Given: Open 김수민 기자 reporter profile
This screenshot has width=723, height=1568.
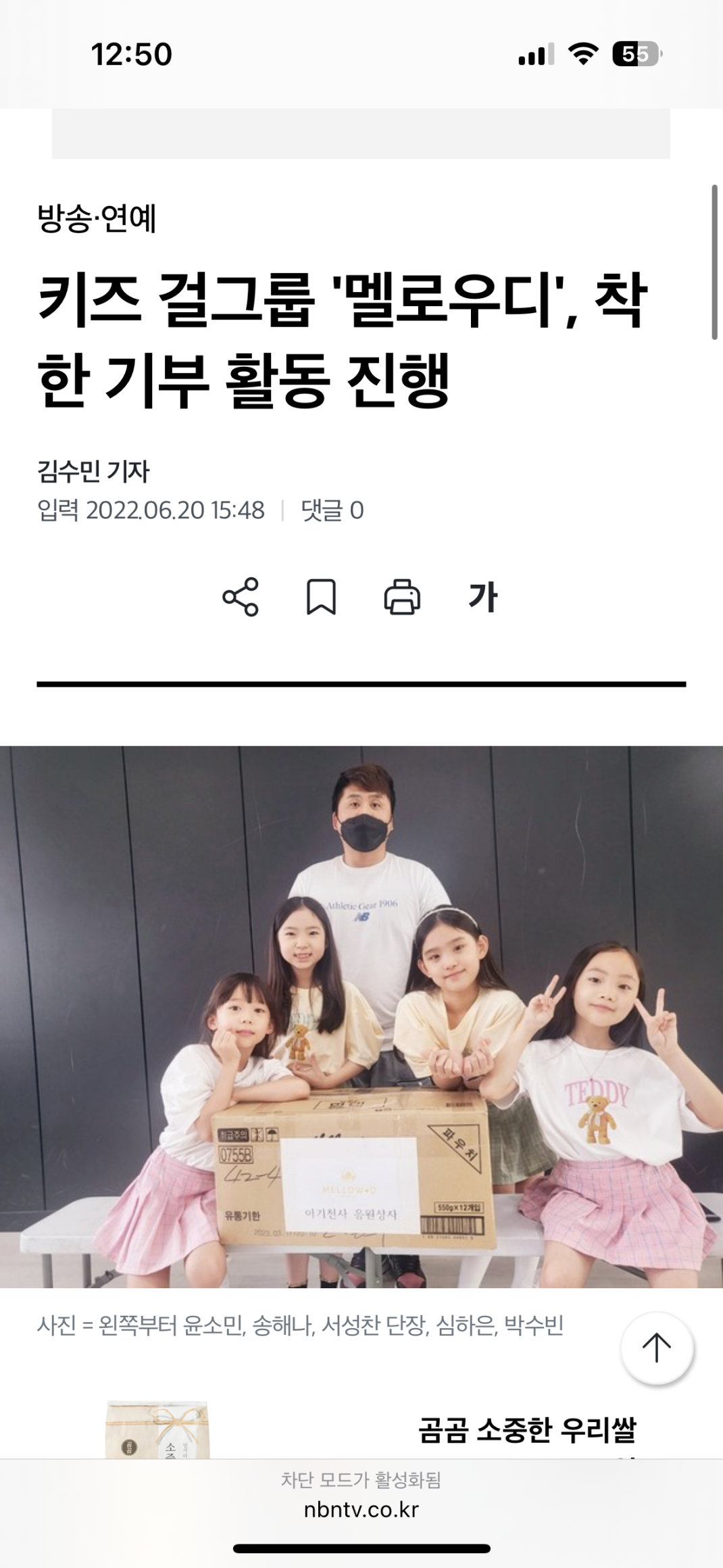Looking at the screenshot, I should 93,471.
